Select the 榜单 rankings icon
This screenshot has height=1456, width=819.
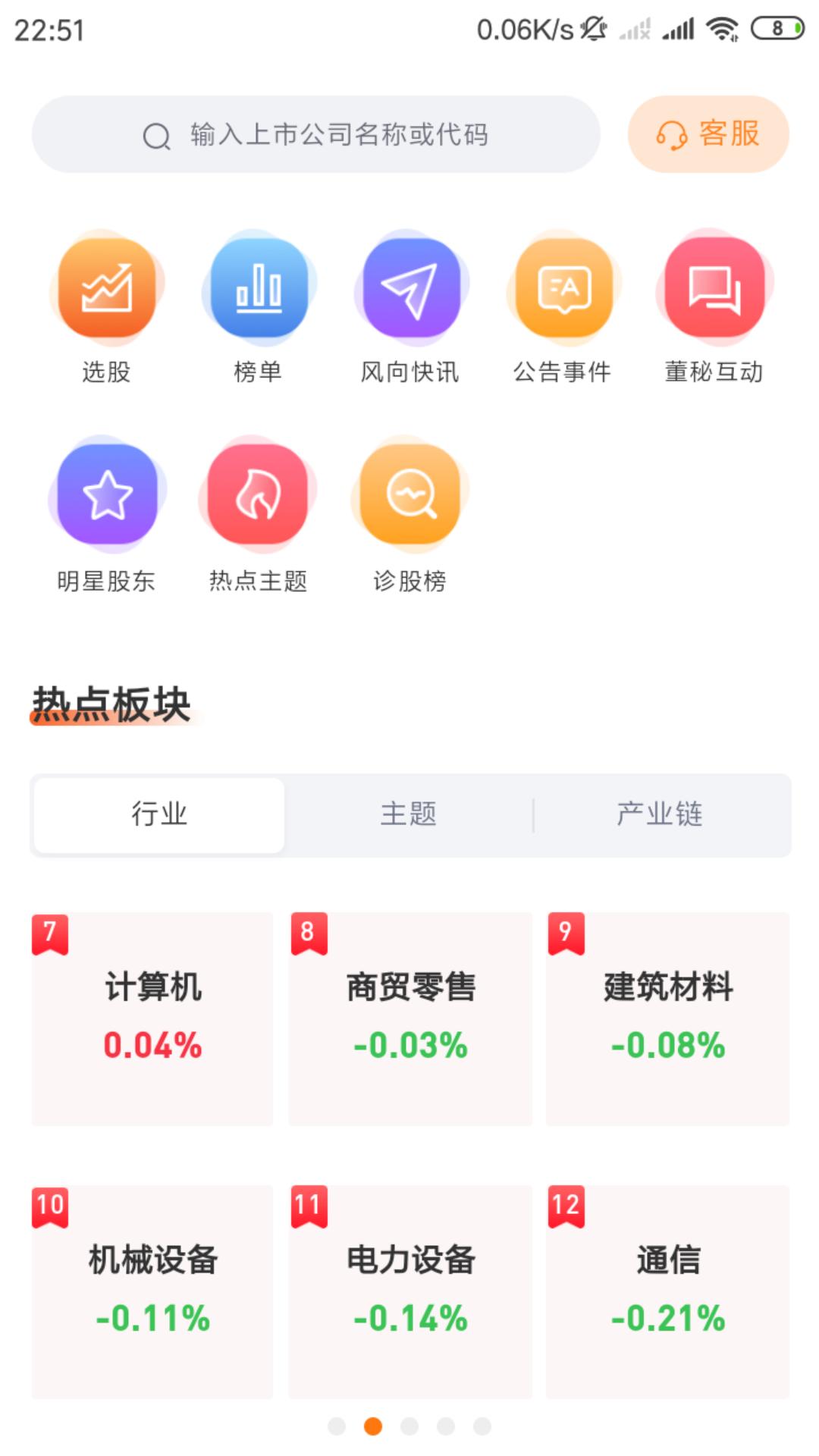(259, 290)
